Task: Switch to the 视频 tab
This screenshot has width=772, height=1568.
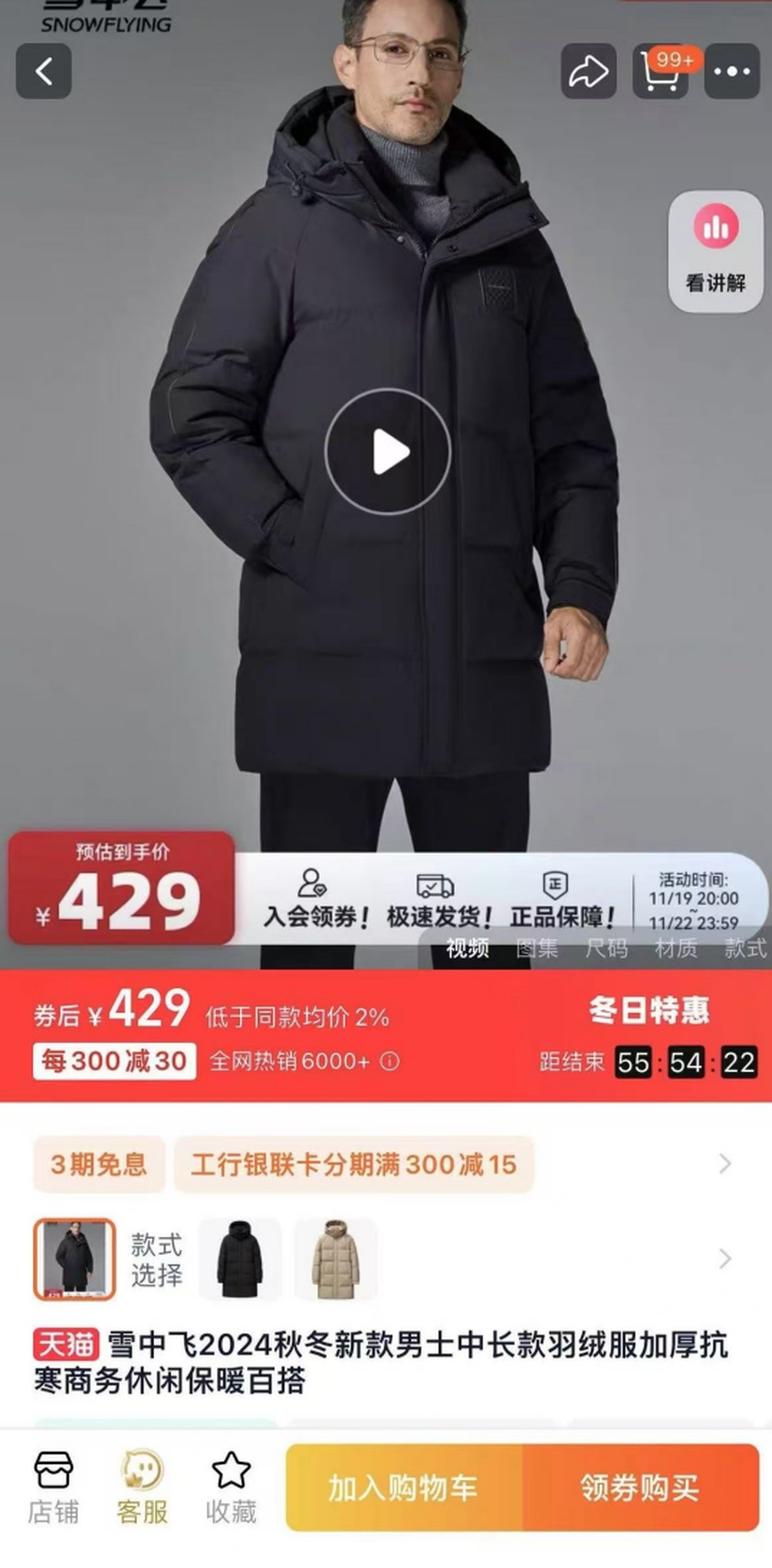Action: coord(467,948)
